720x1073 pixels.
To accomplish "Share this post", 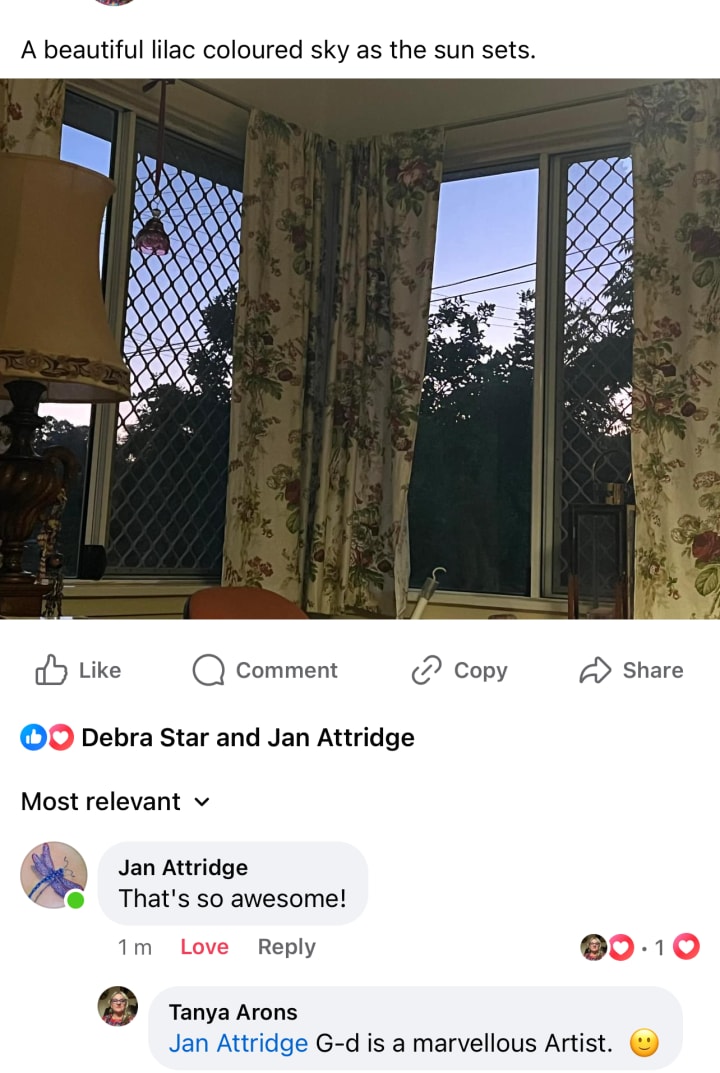I will (631, 670).
